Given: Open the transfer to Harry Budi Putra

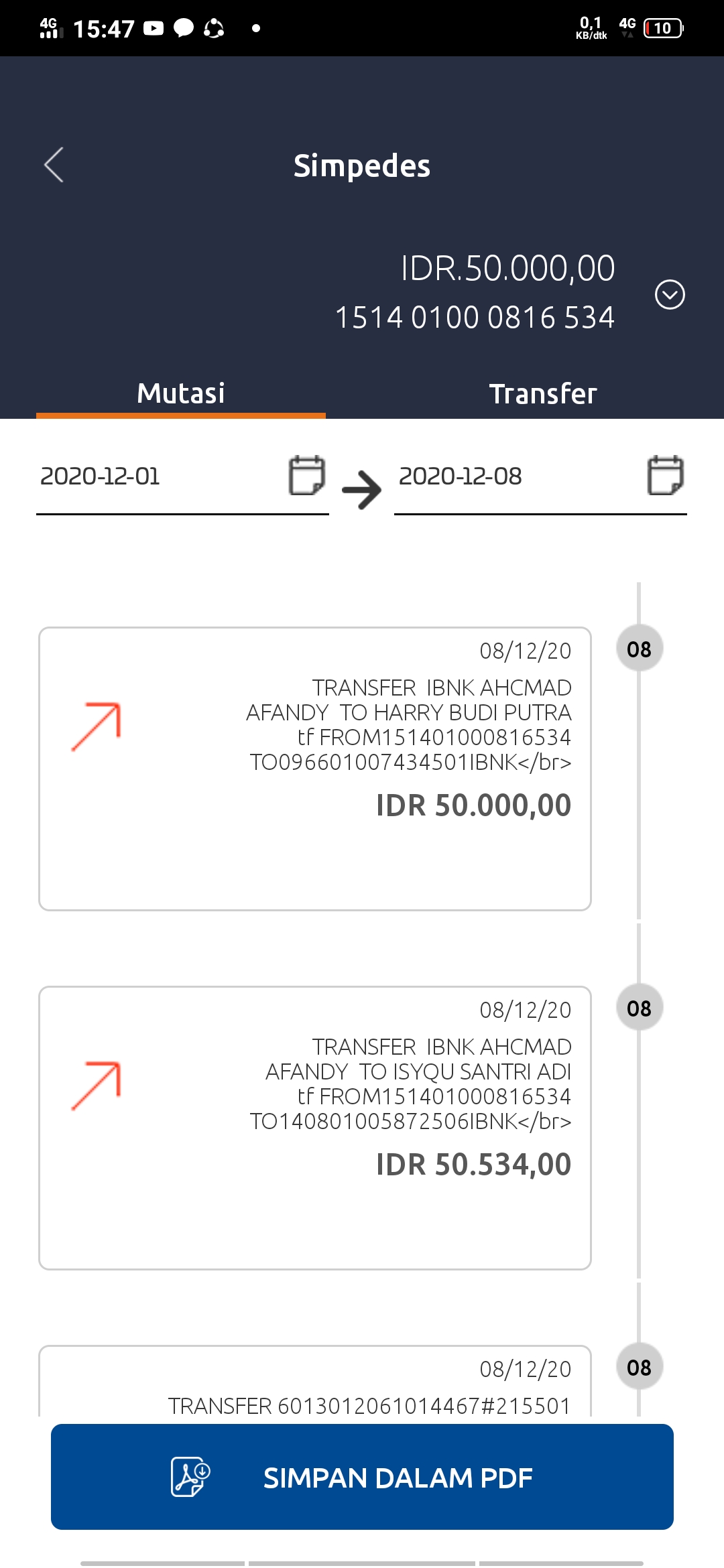Looking at the screenshot, I should coord(315,769).
